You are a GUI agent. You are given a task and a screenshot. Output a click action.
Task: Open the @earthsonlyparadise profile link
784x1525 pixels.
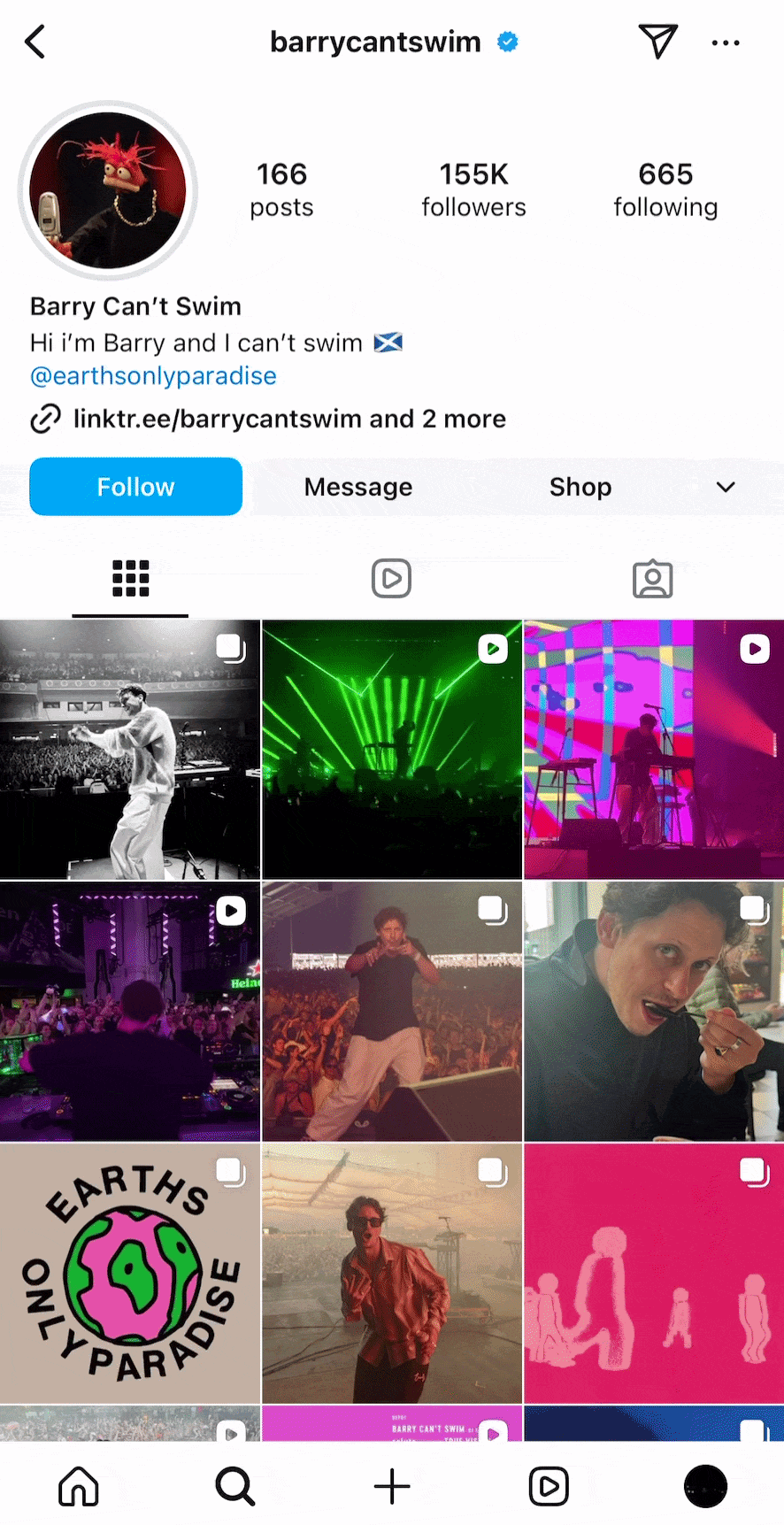tap(153, 376)
